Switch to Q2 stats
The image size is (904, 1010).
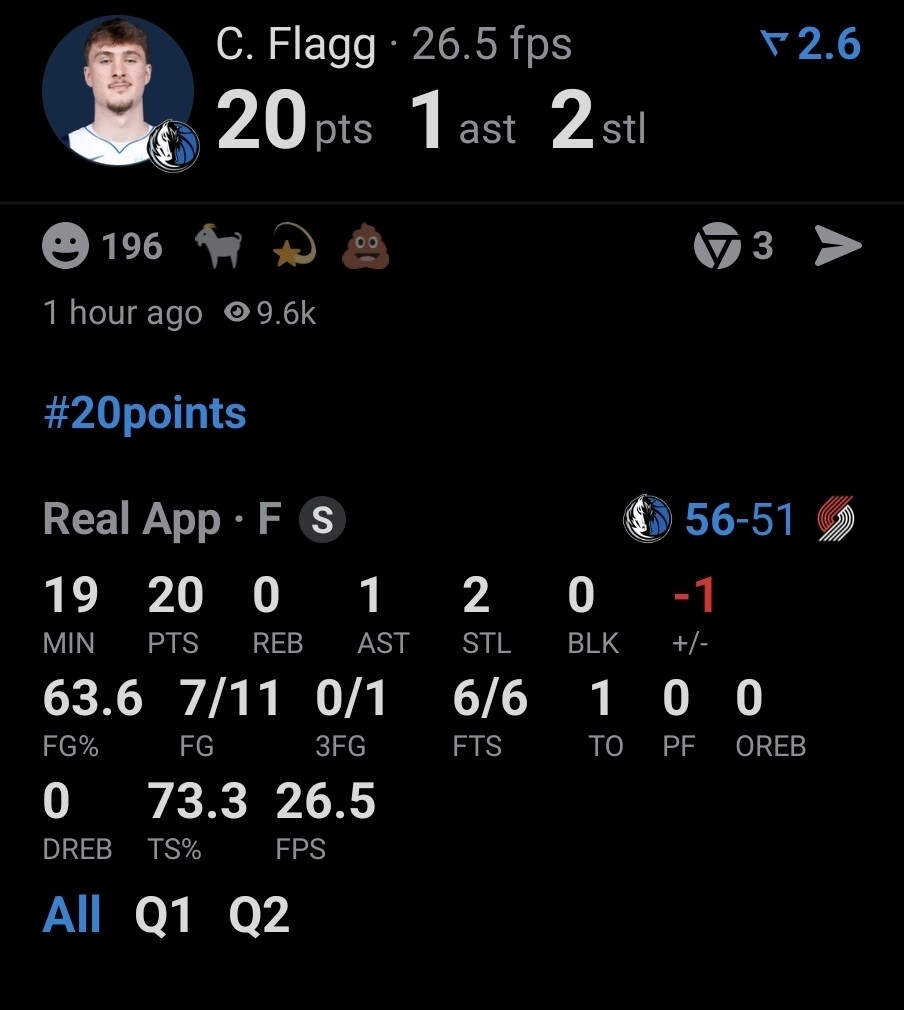click(x=259, y=915)
